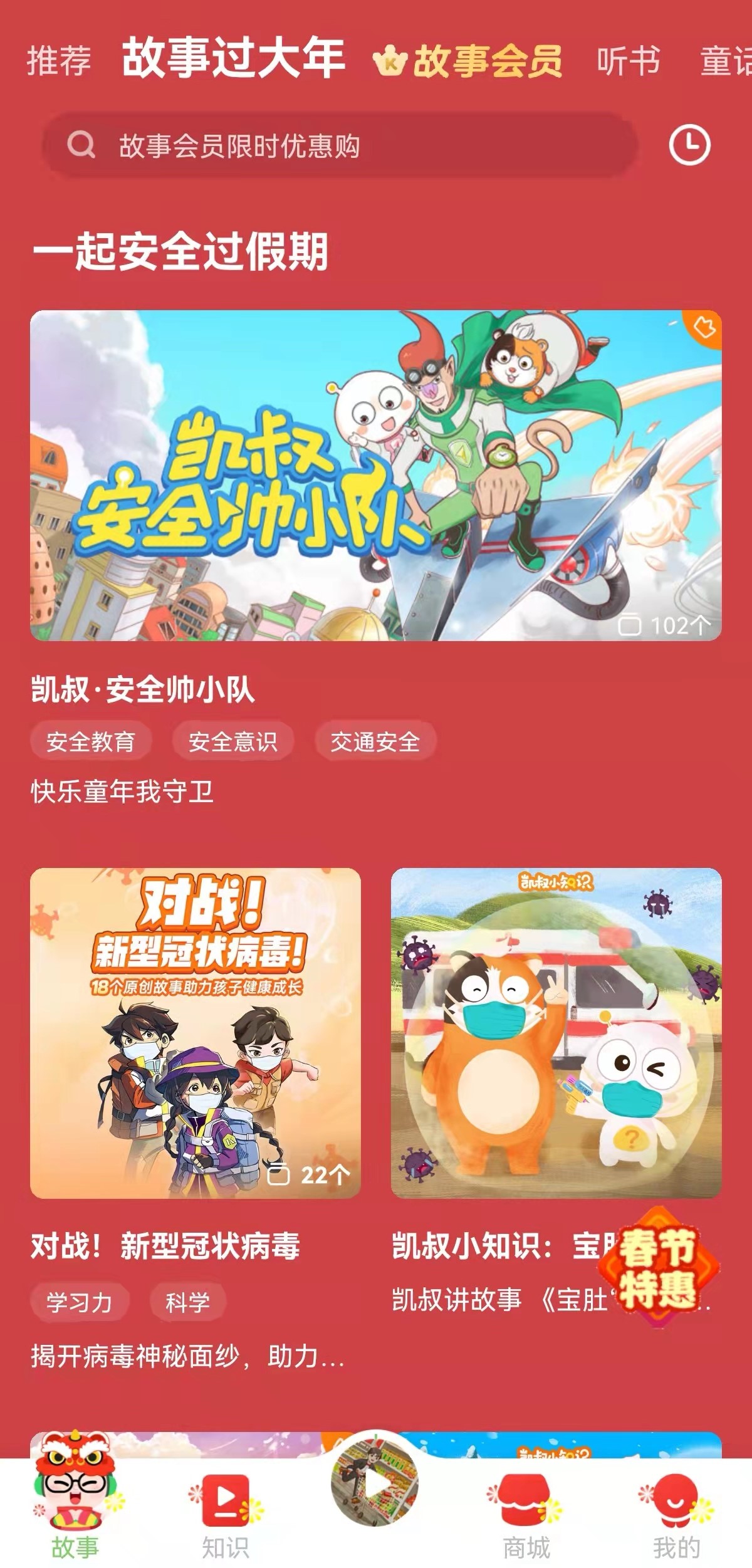Switch to the 听书 tab
752x1568 pixels.
tap(628, 61)
